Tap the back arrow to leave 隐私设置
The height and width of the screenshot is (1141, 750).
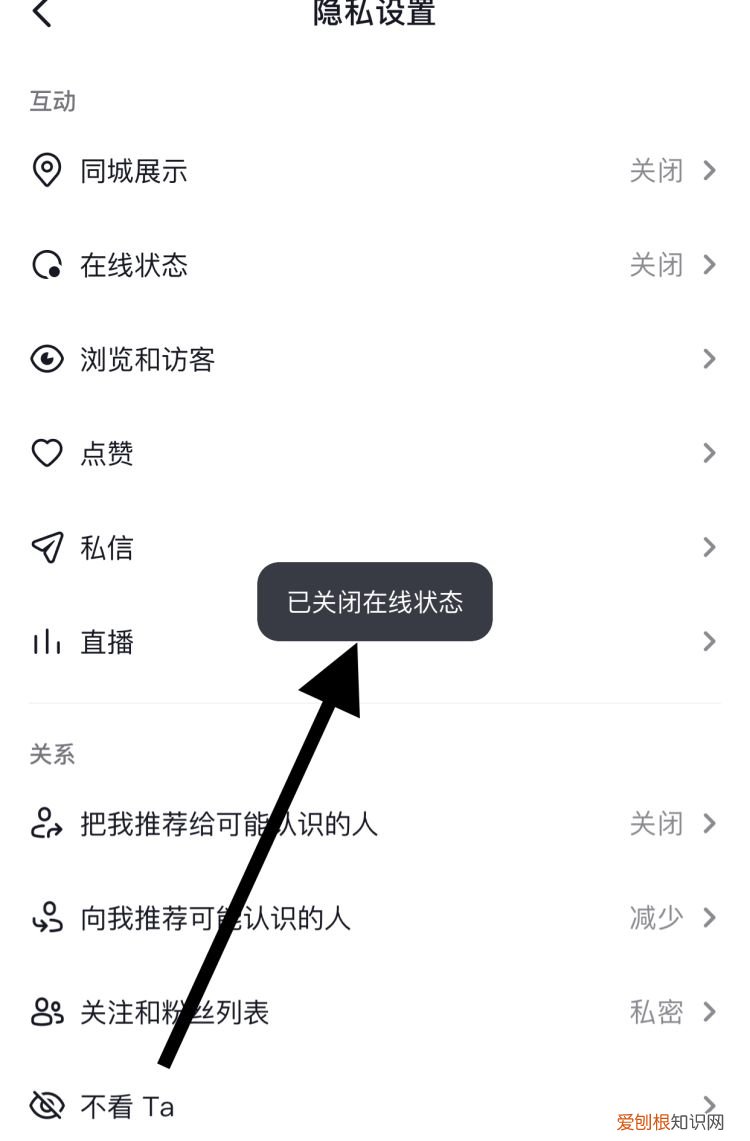(40, 14)
